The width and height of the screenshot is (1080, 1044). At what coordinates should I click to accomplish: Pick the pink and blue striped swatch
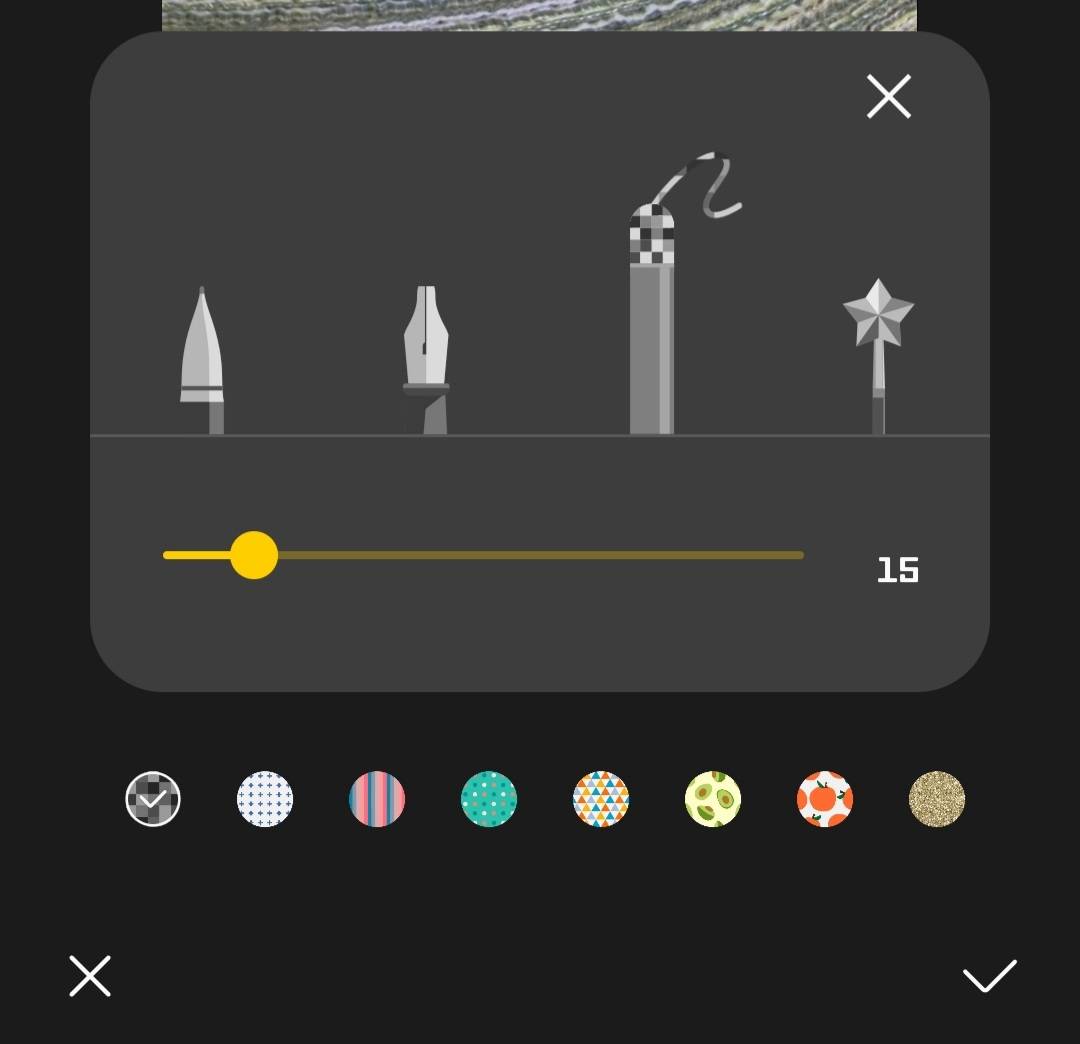377,799
